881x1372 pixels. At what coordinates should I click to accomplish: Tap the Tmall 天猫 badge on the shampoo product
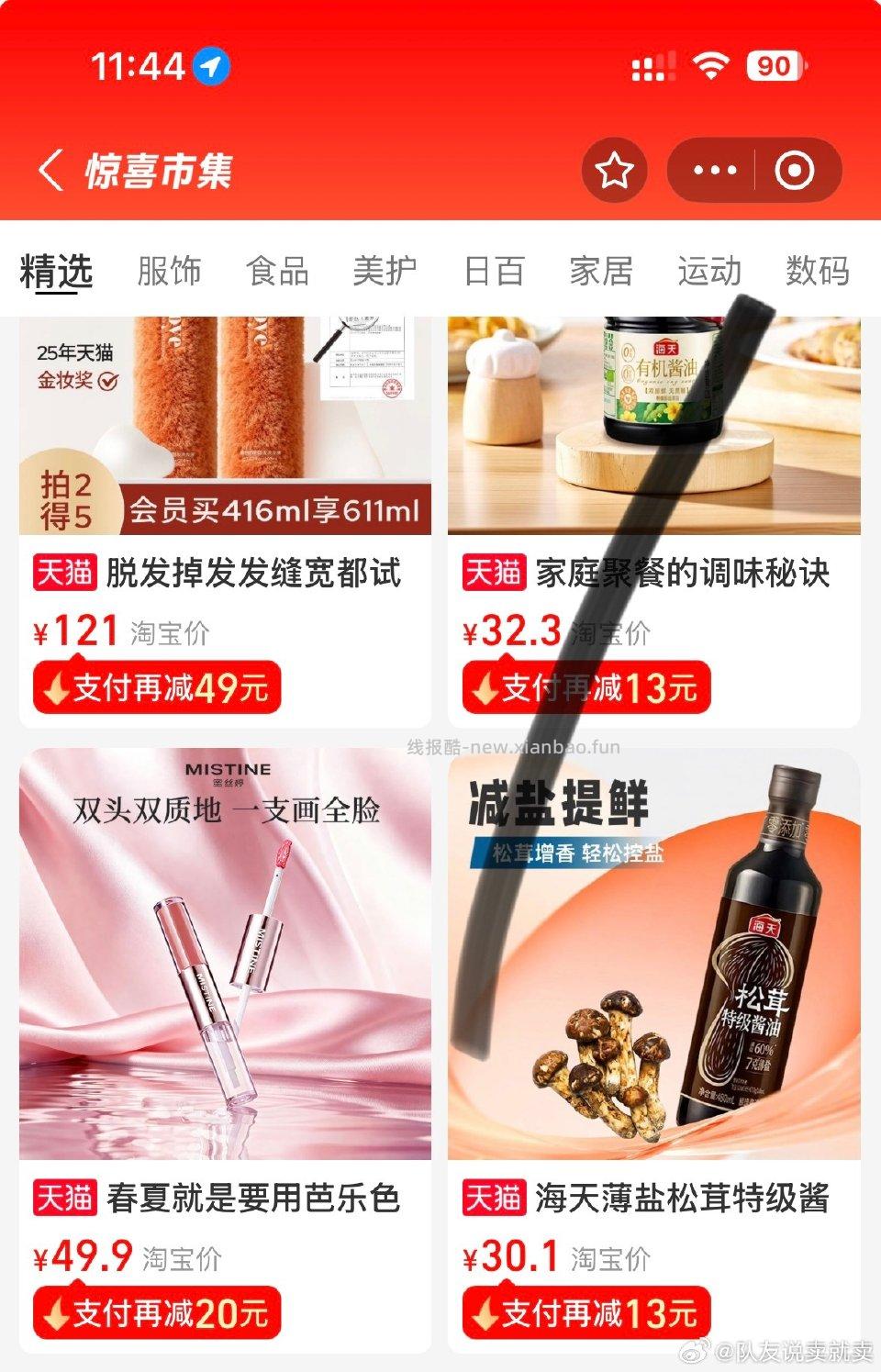[x=64, y=572]
